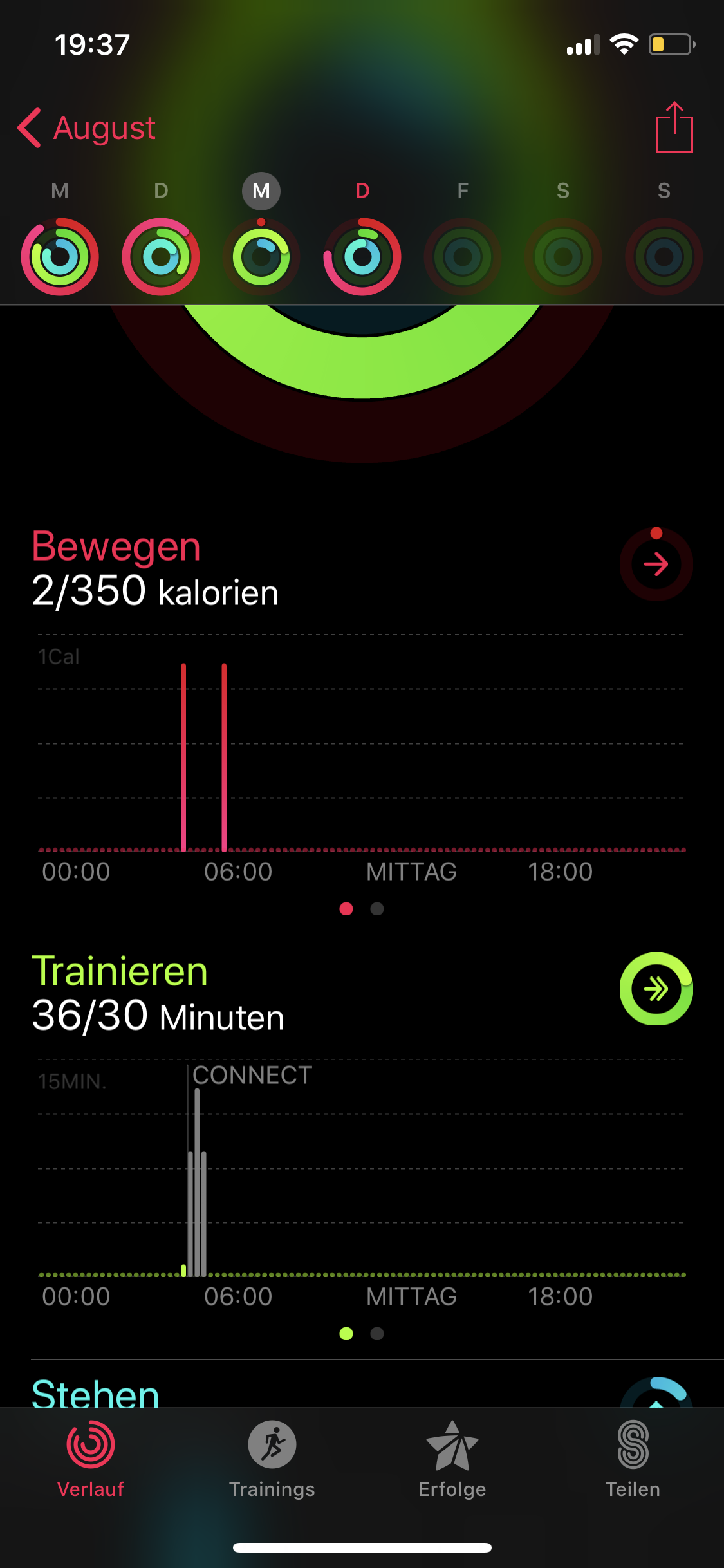Open Bewegen details via red arrow ring icon
This screenshot has height=1568, width=724.
coord(656,563)
